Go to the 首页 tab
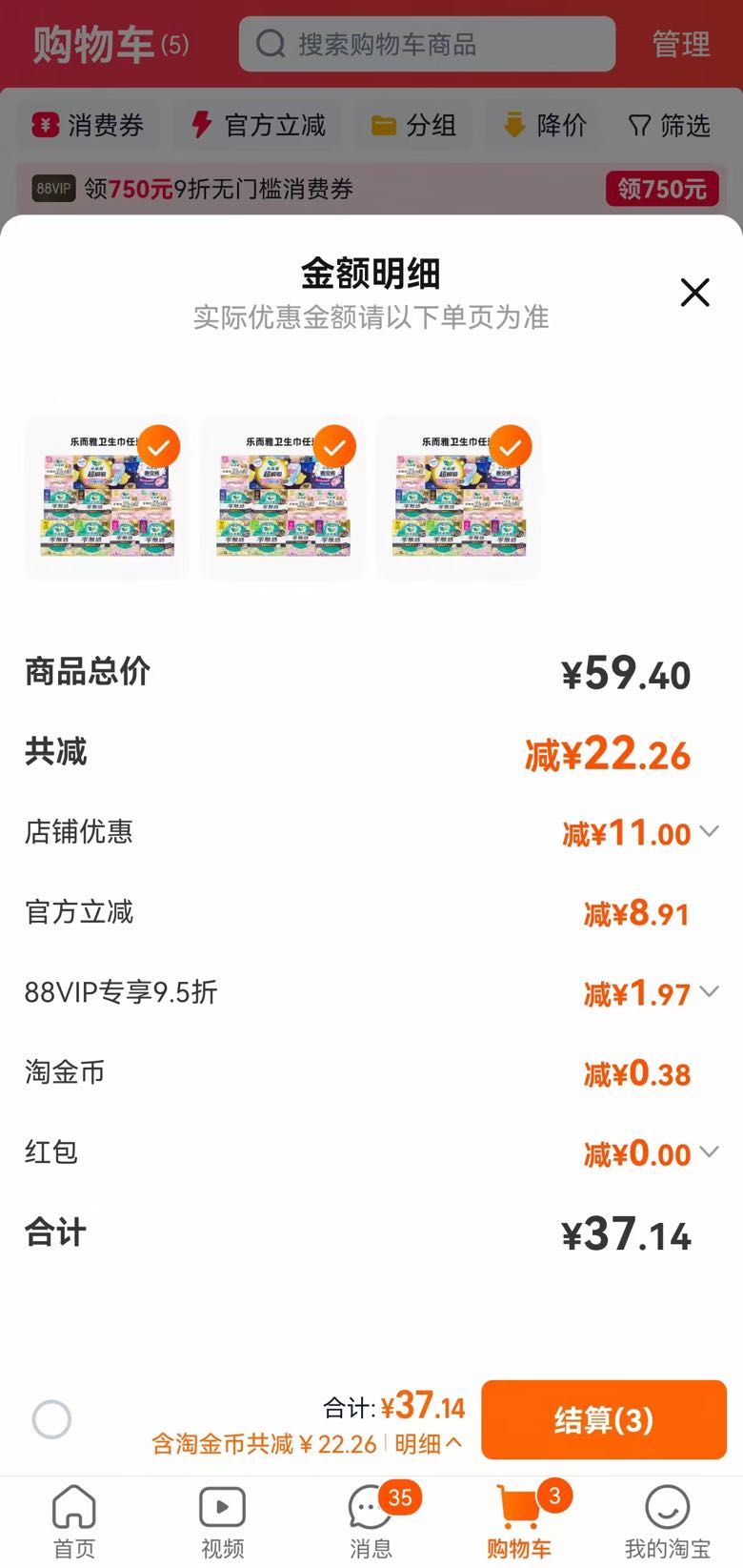743x1568 pixels. tap(74, 1522)
